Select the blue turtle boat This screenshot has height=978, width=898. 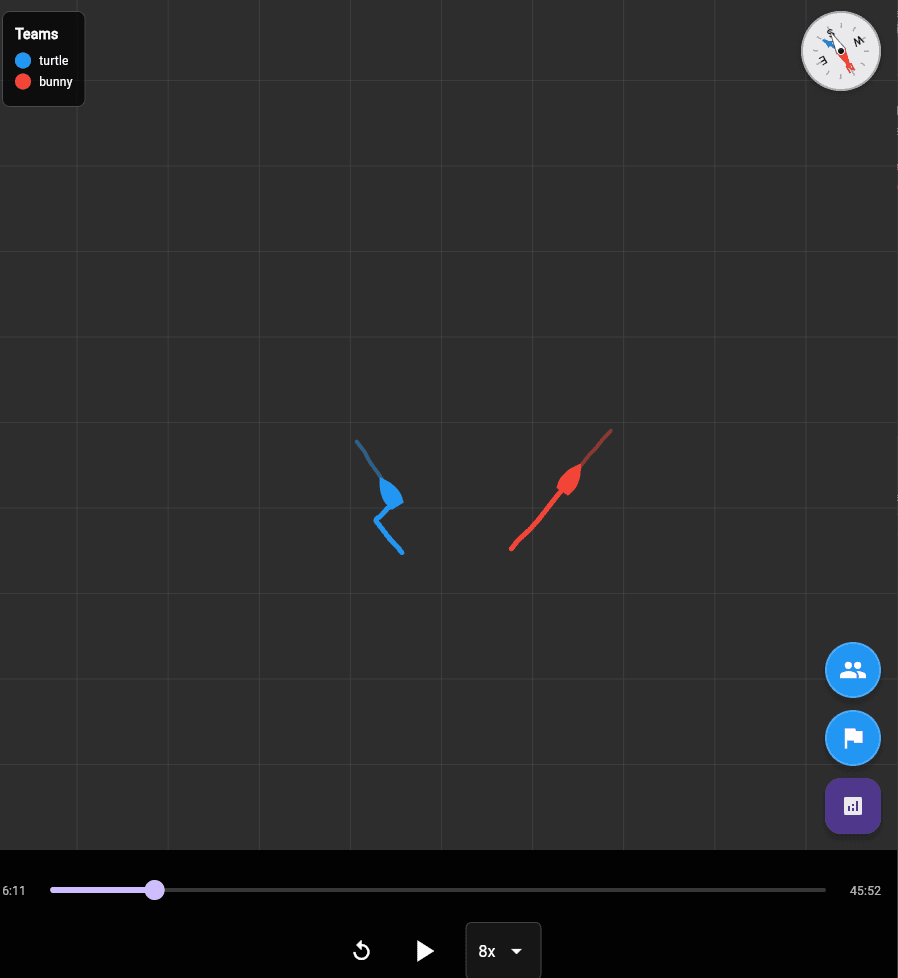[390, 492]
